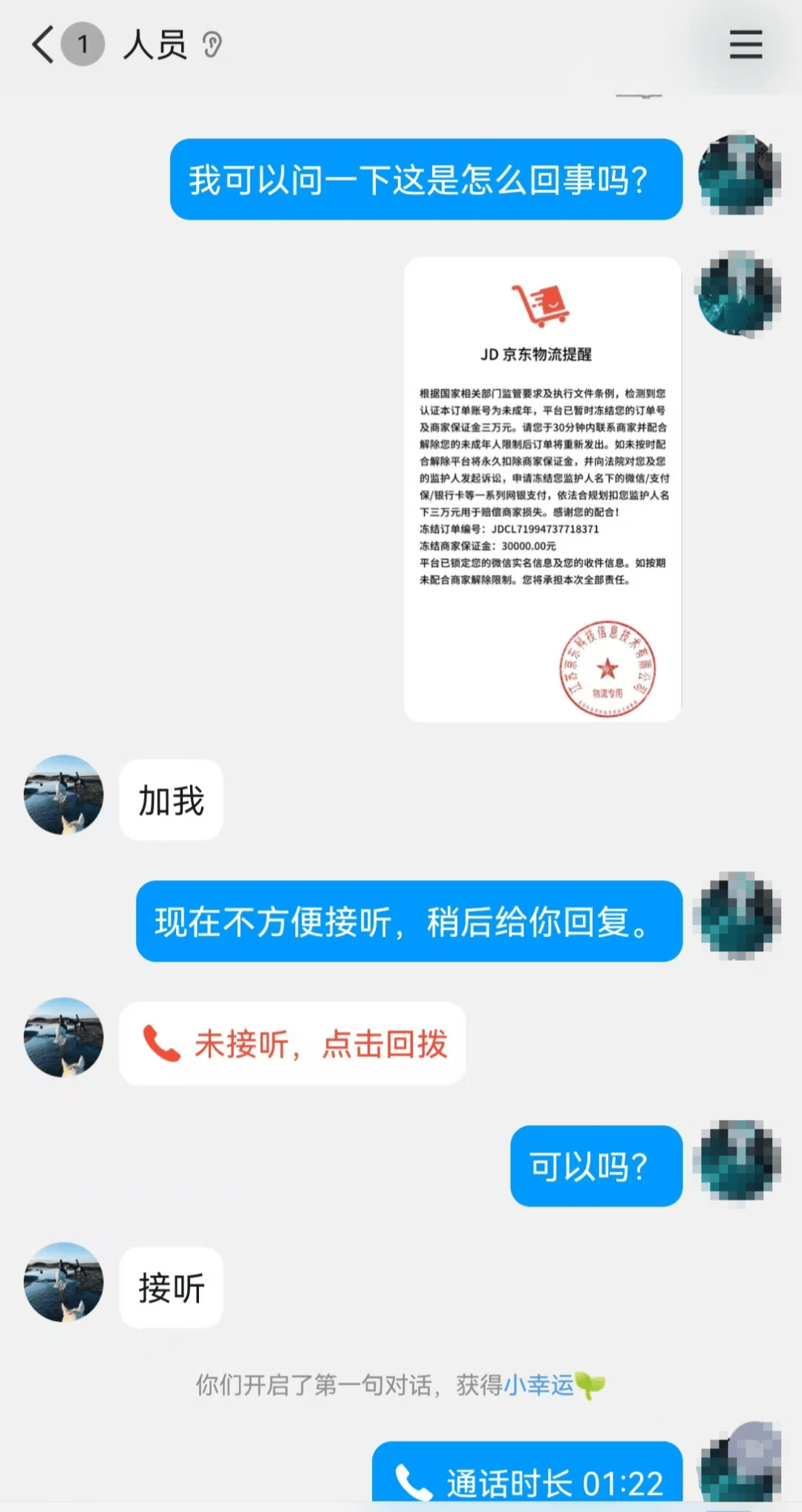Tap 未接听，点击回拨 to call back
The image size is (802, 1512).
coord(319,1043)
